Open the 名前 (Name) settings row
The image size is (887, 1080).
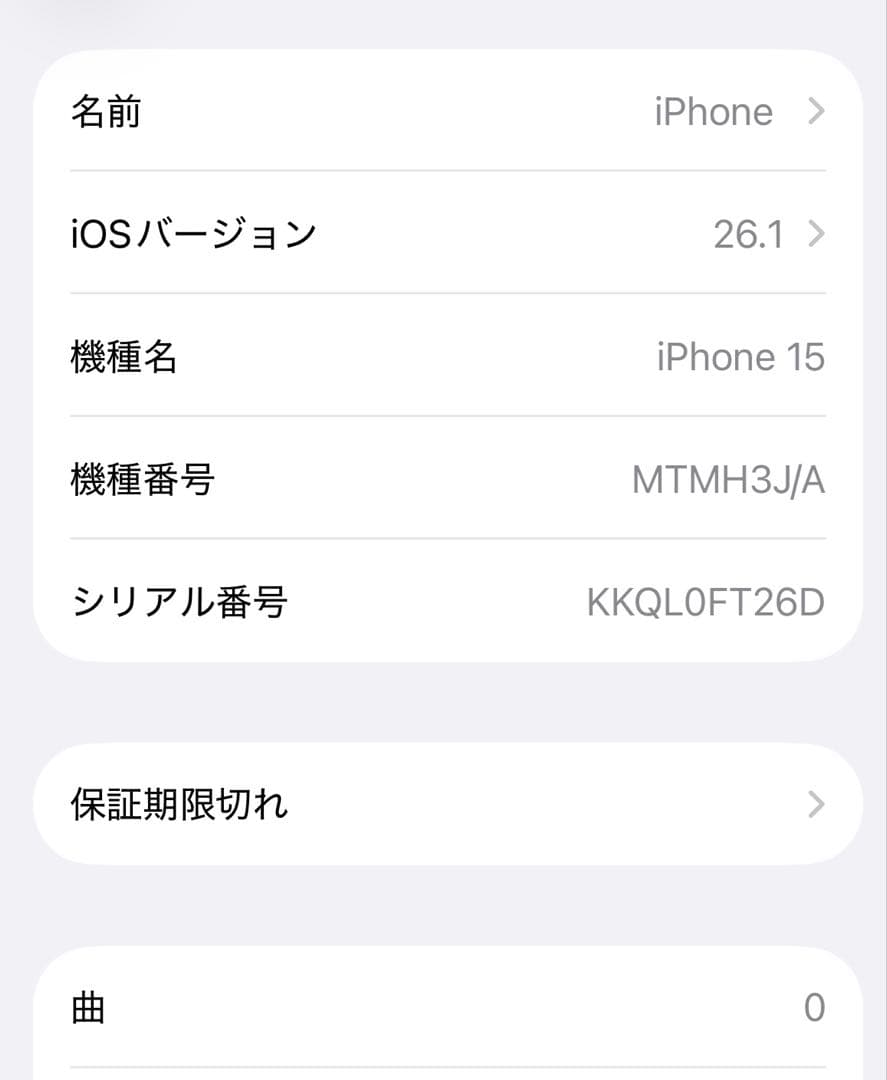443,111
